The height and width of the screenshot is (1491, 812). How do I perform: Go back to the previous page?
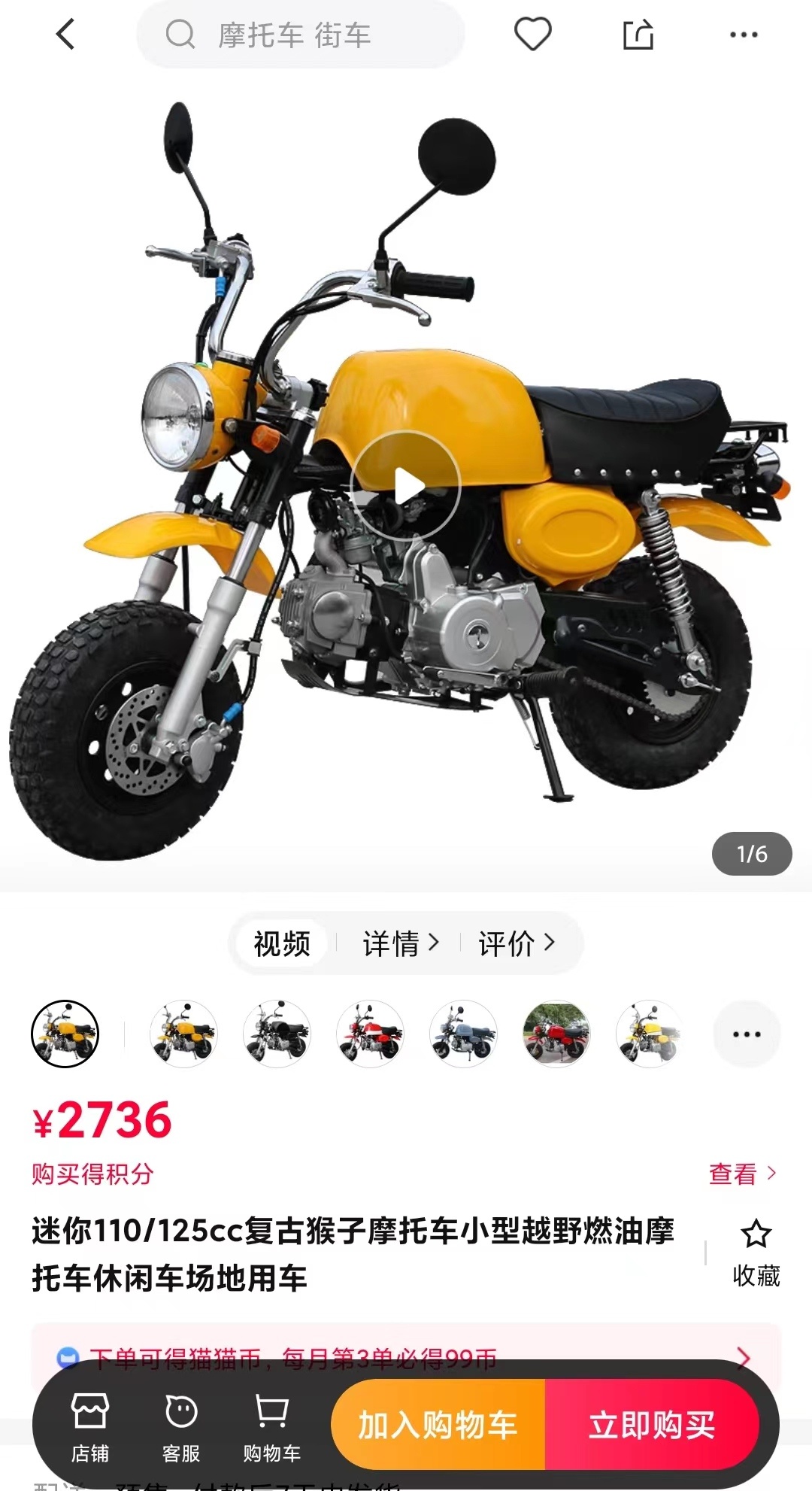[65, 35]
